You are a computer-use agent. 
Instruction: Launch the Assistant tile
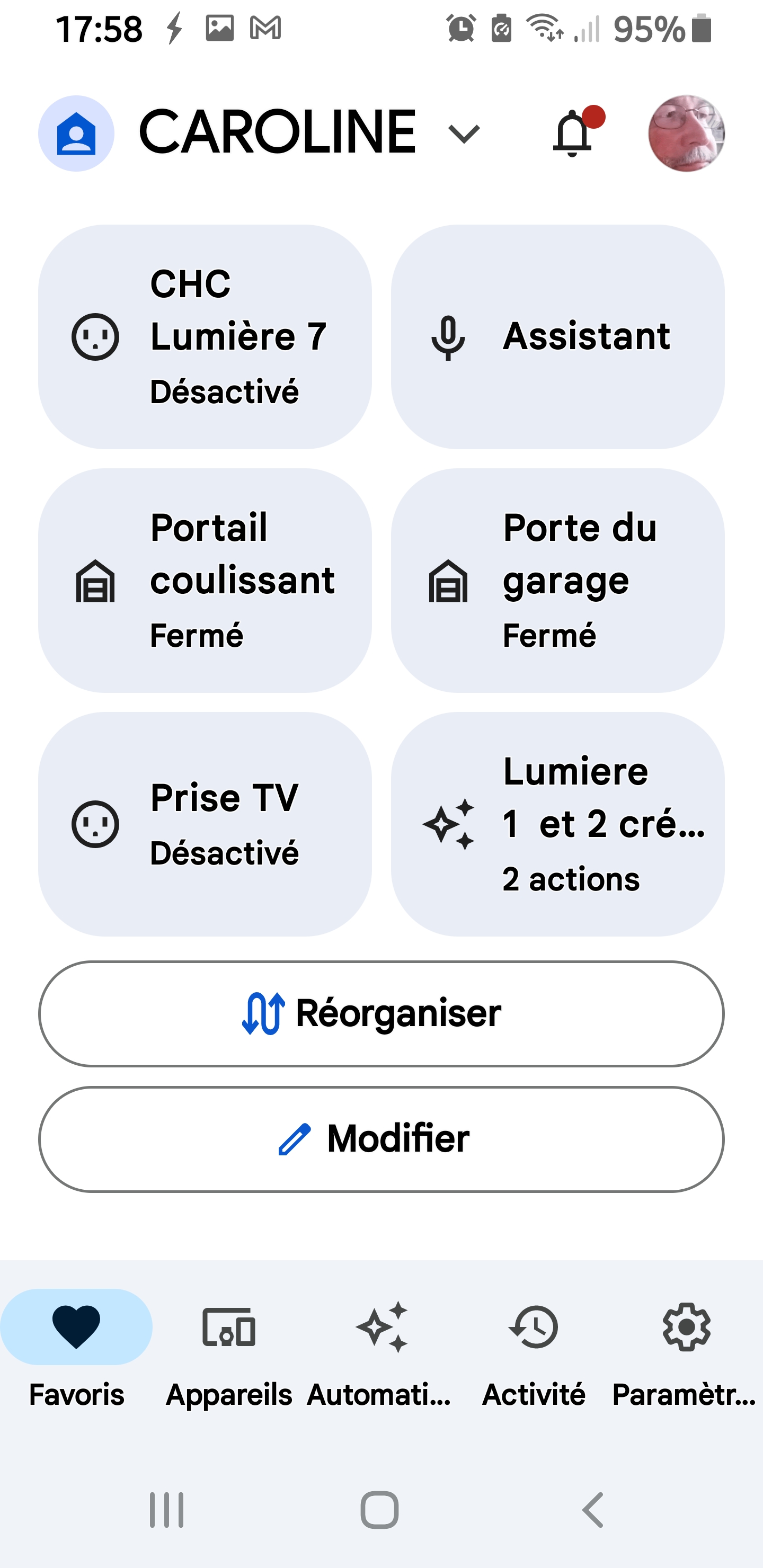557,336
